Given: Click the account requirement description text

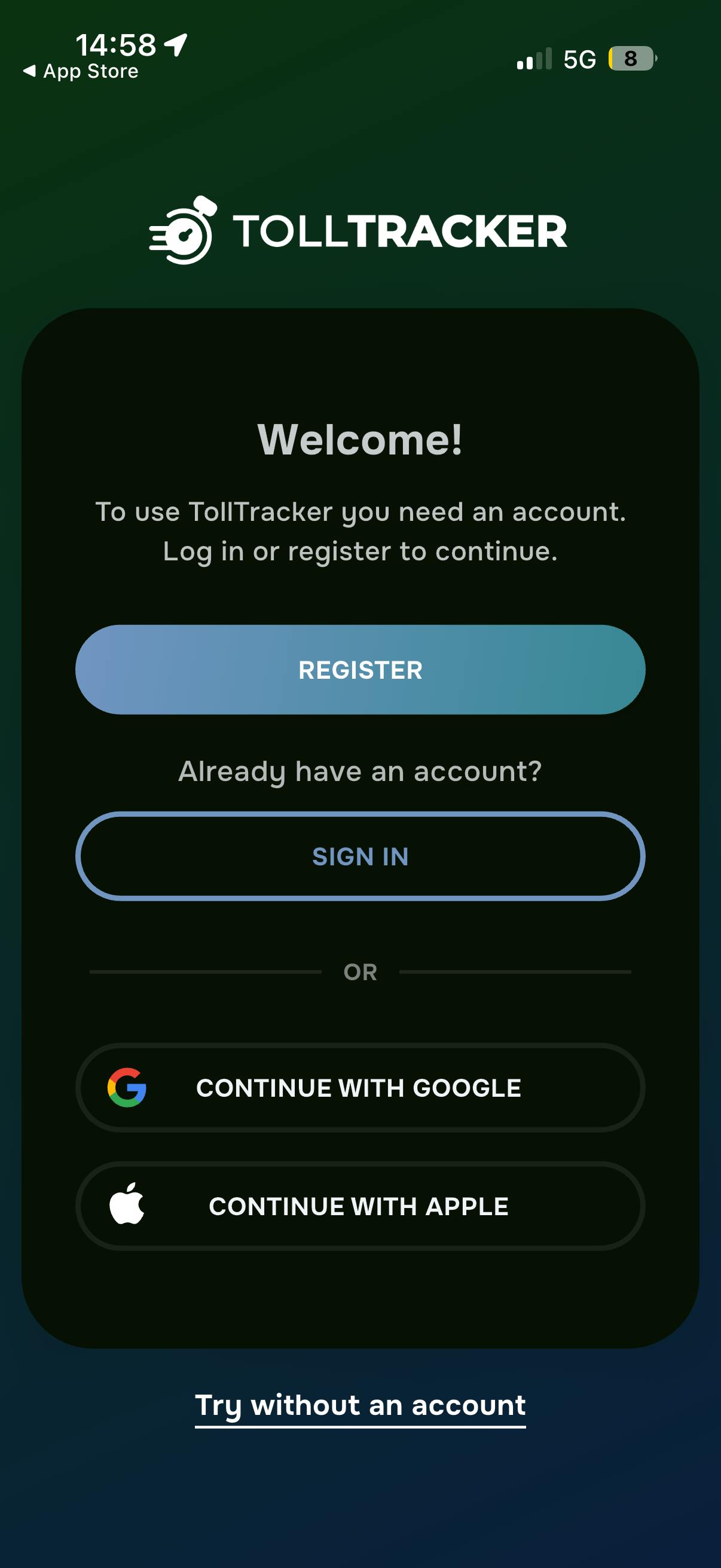Looking at the screenshot, I should coord(360,531).
